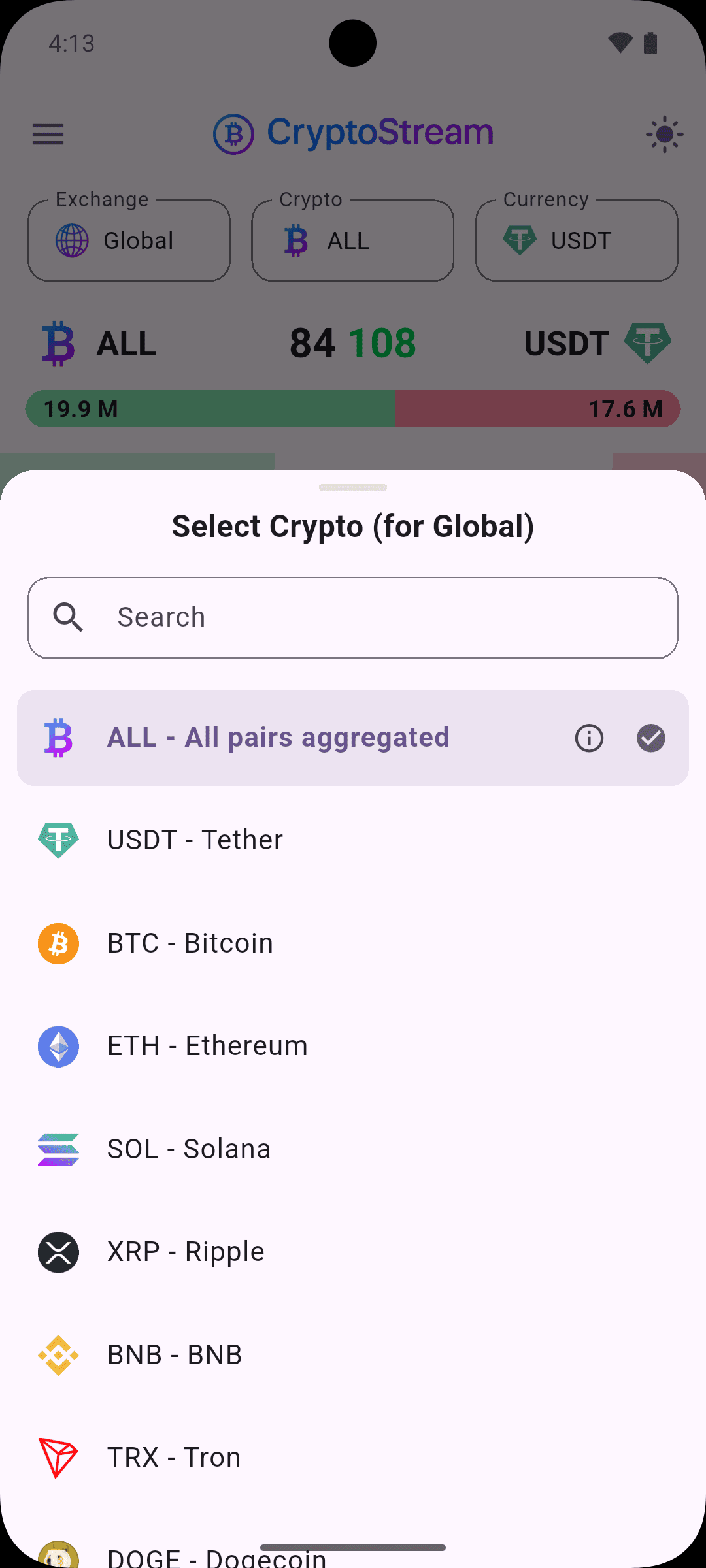706x1568 pixels.
Task: Toggle the theme brightness icon in header
Action: pyautogui.click(x=664, y=135)
